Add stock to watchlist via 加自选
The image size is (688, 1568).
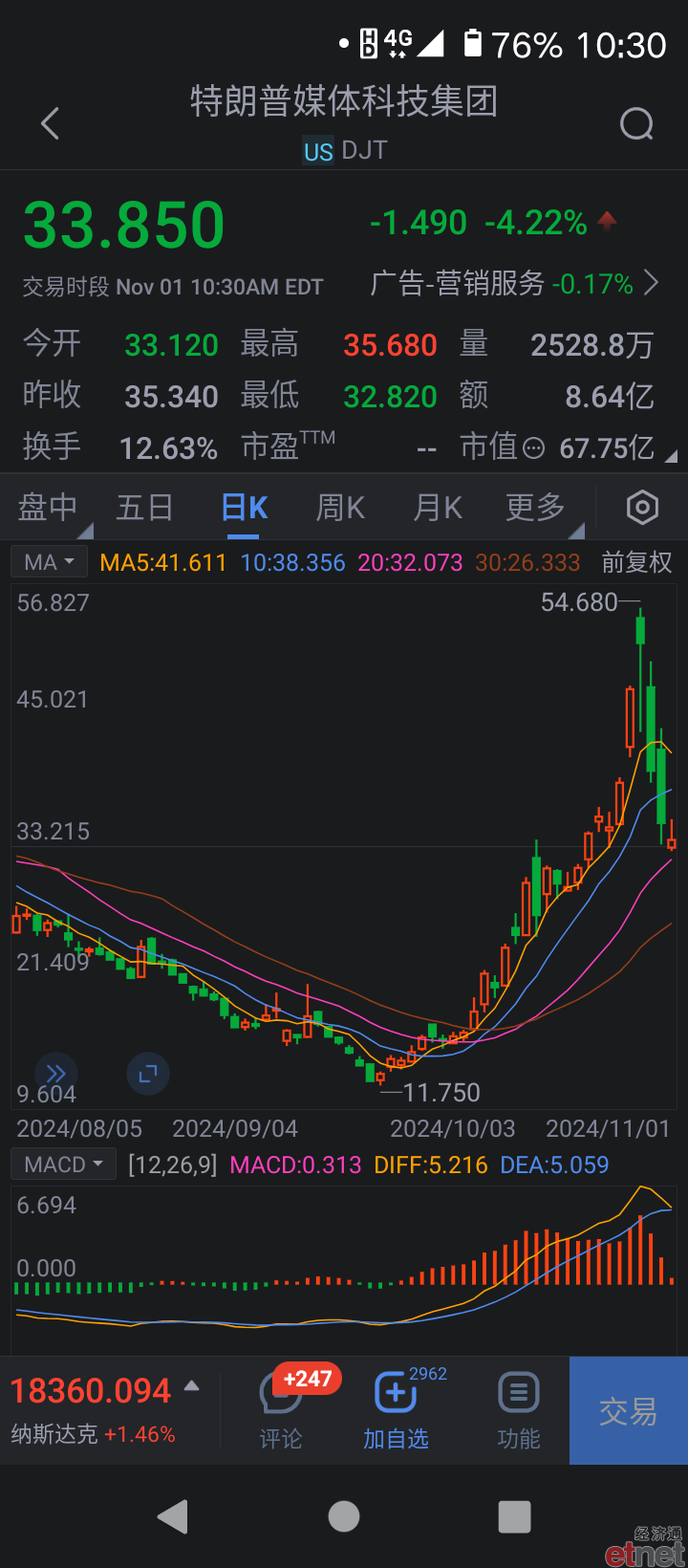pos(396,1411)
